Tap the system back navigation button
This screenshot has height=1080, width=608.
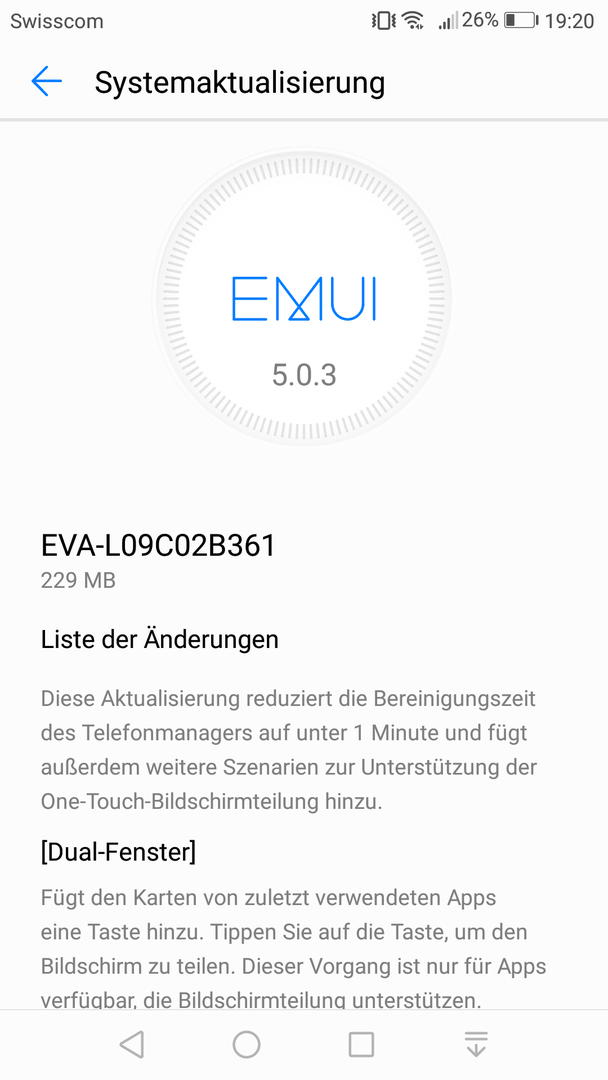click(x=132, y=1044)
